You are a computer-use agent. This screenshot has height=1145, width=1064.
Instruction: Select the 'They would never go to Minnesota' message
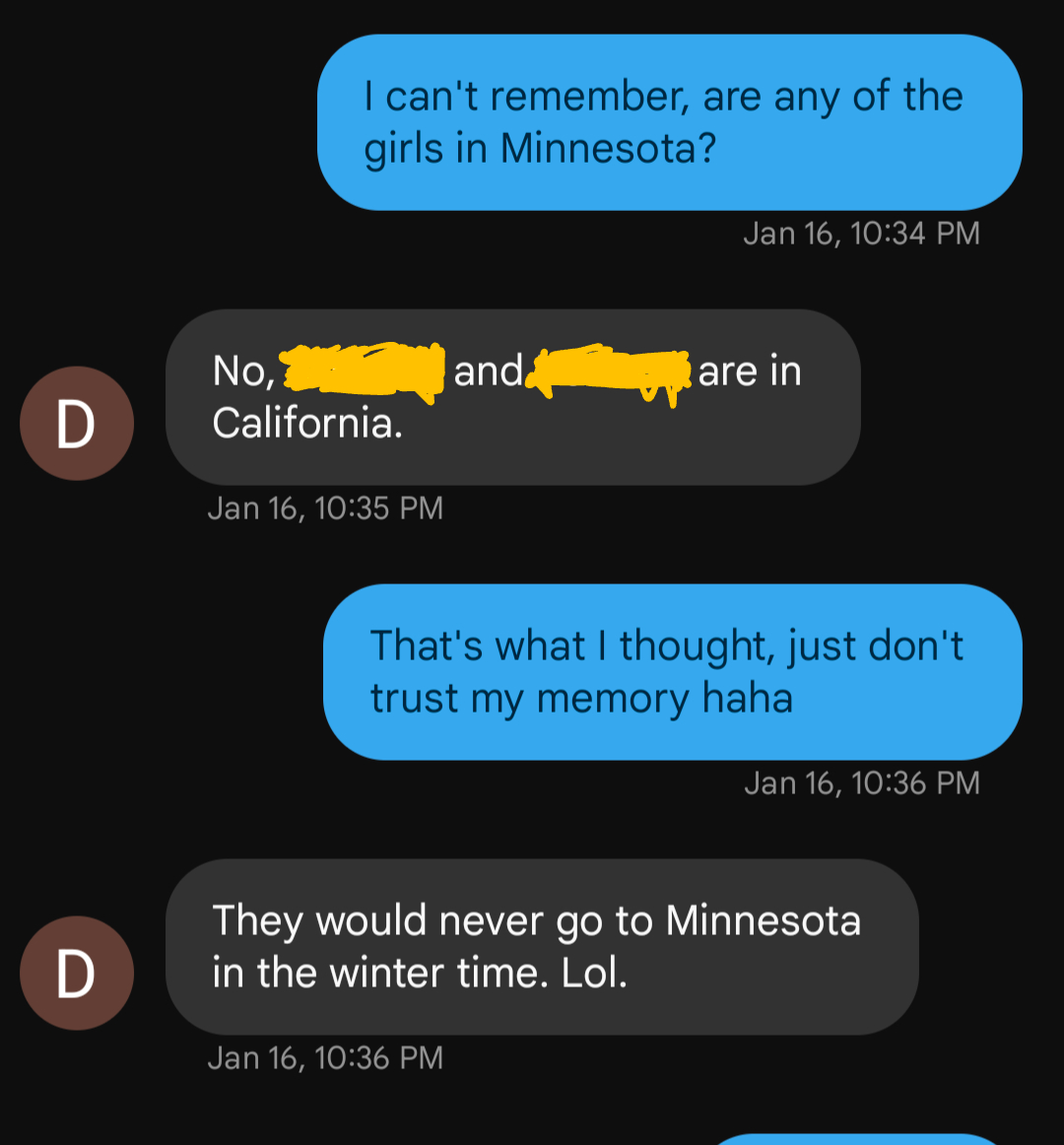click(540, 946)
